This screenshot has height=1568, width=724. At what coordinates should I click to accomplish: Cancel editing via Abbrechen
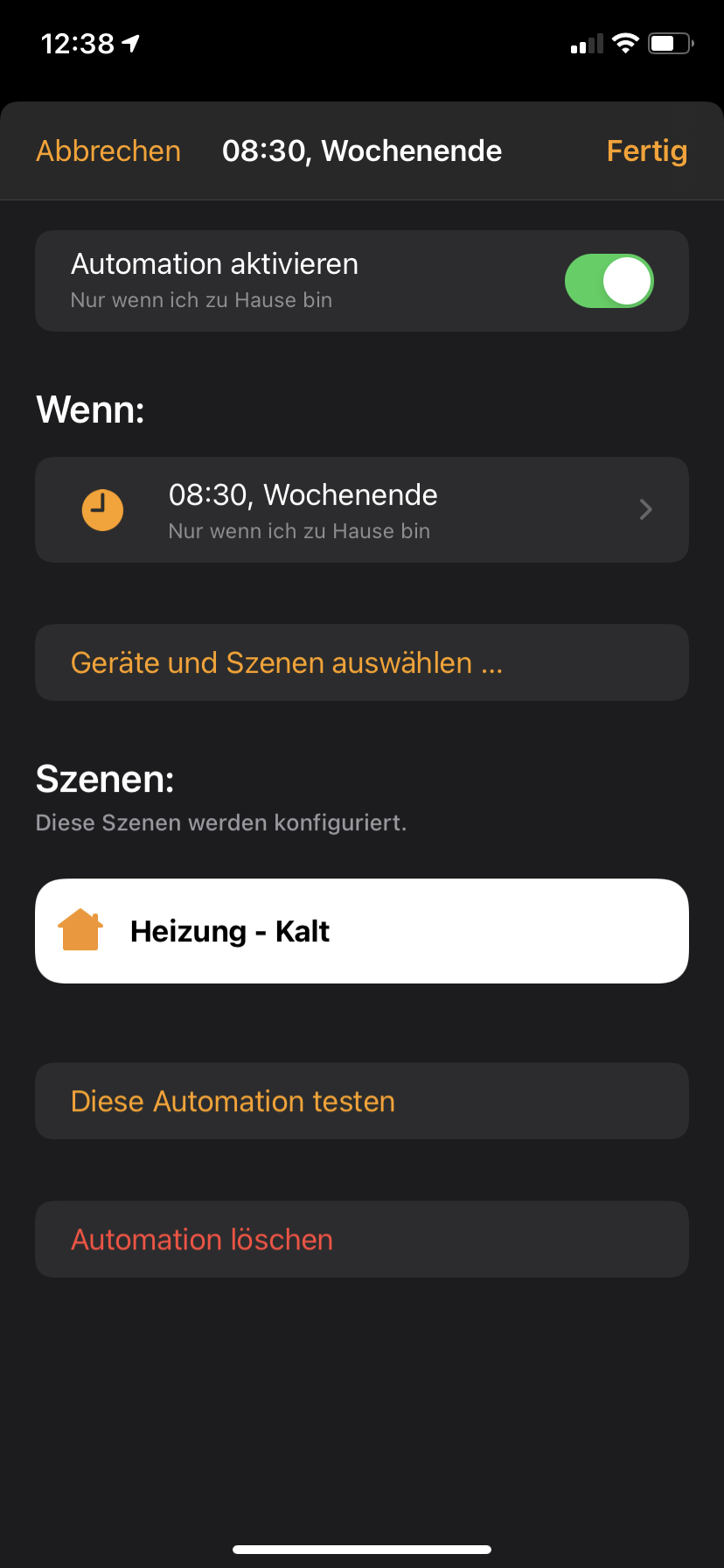pyautogui.click(x=108, y=151)
